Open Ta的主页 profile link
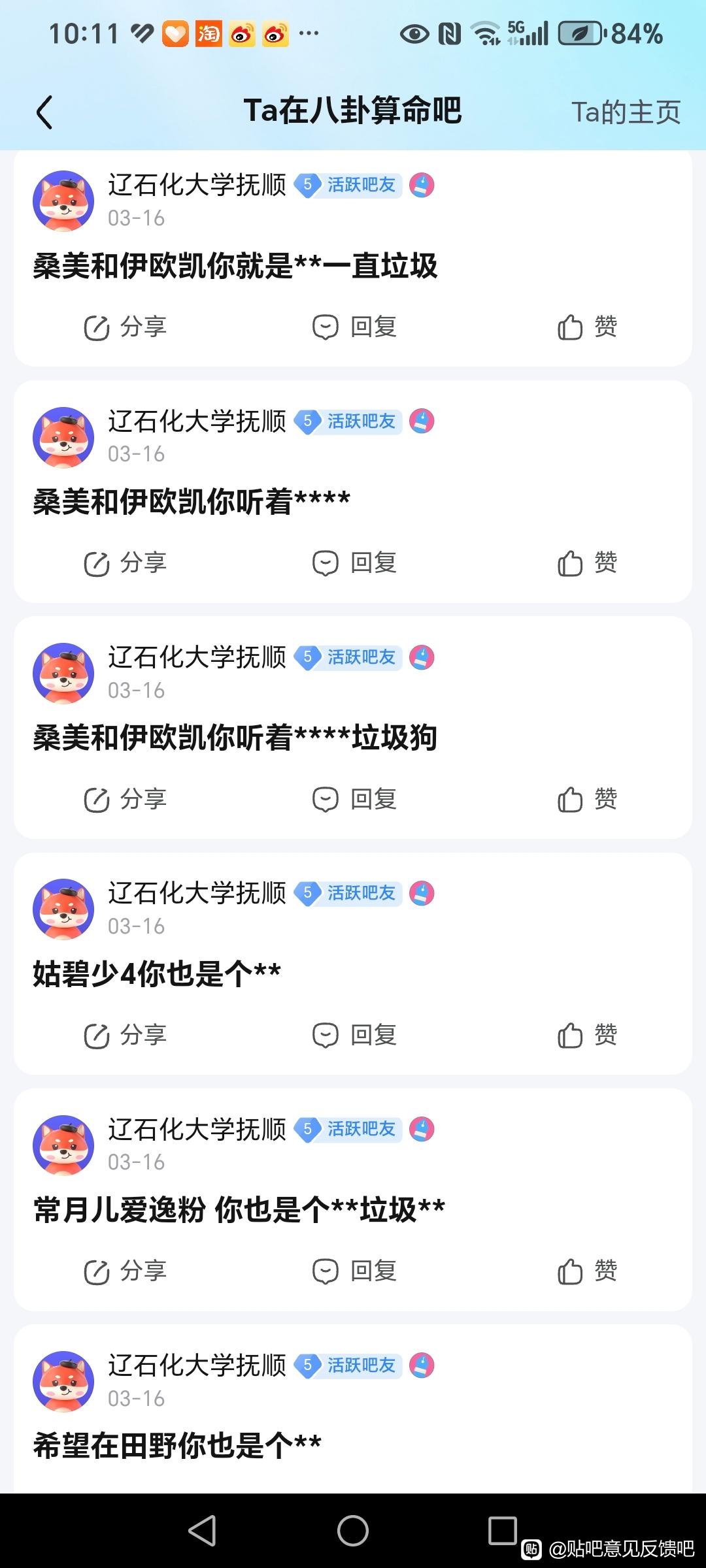Image resolution: width=706 pixels, height=1568 pixels. coord(626,112)
